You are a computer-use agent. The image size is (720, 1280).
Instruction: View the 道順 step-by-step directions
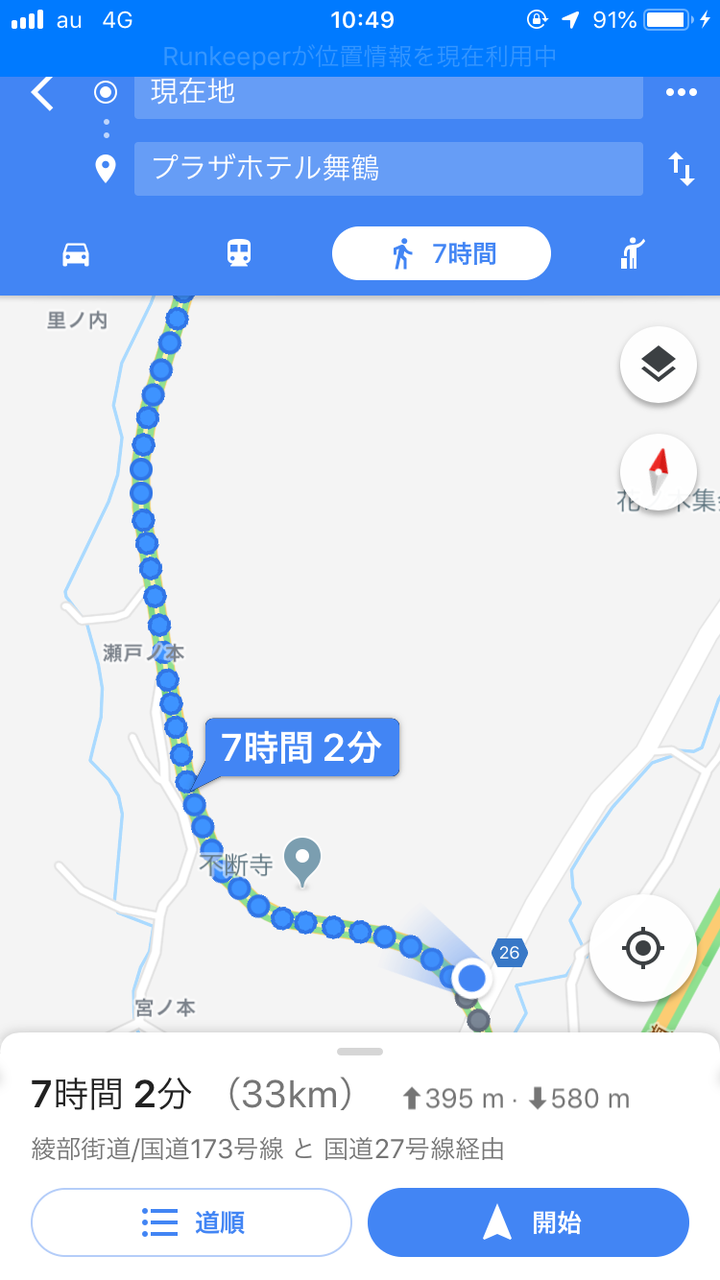tap(192, 1222)
